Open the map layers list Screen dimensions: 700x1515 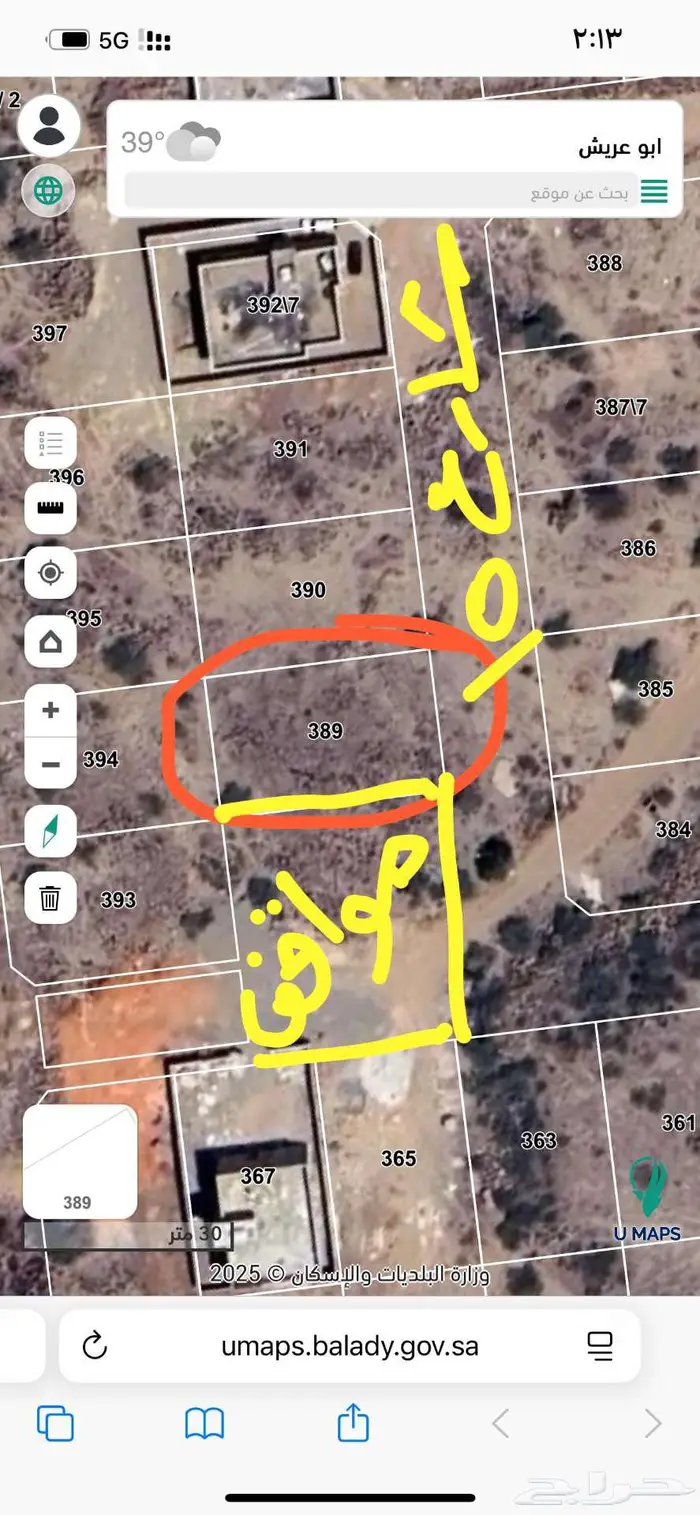click(x=50, y=443)
